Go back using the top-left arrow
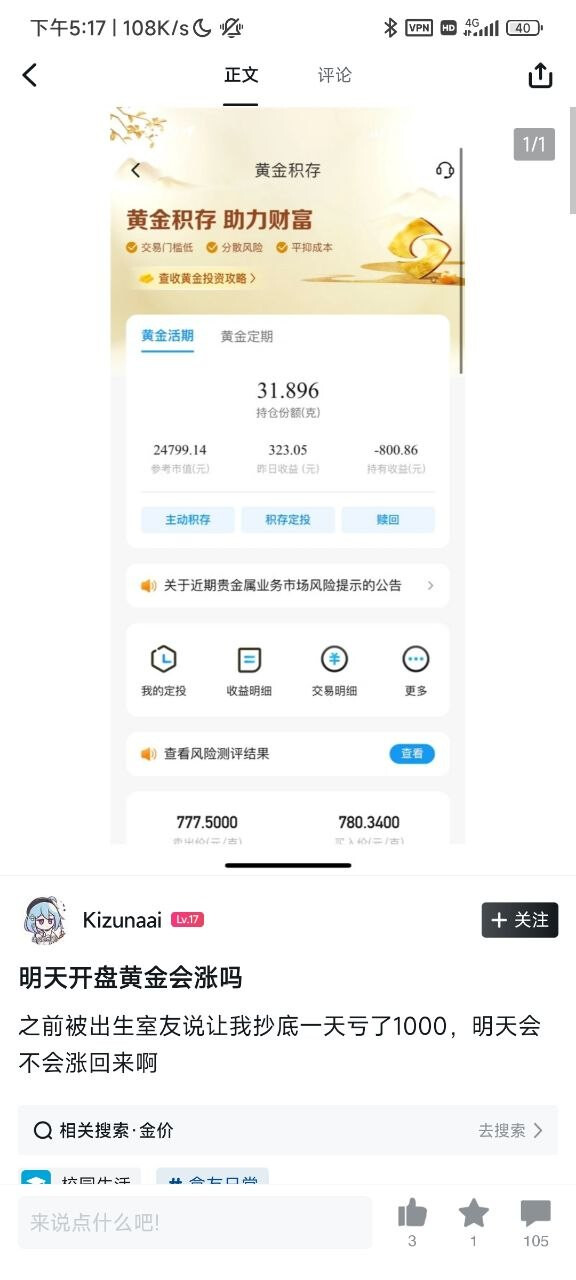576x1280 pixels. point(30,75)
